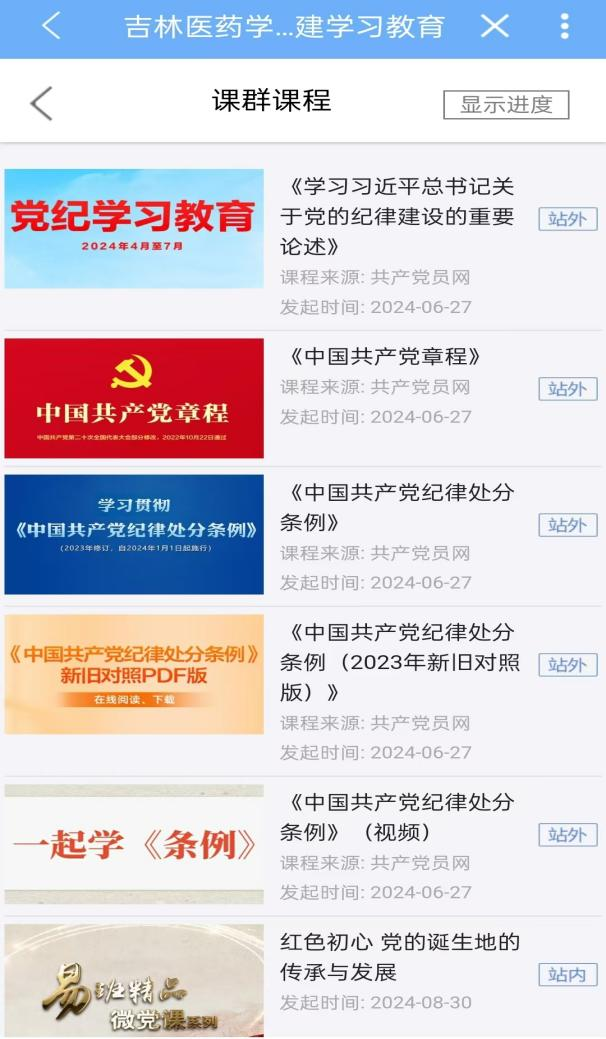Image resolution: width=606 pixels, height=1039 pixels.
Task: Close the web page with the X icon
Action: 495,27
